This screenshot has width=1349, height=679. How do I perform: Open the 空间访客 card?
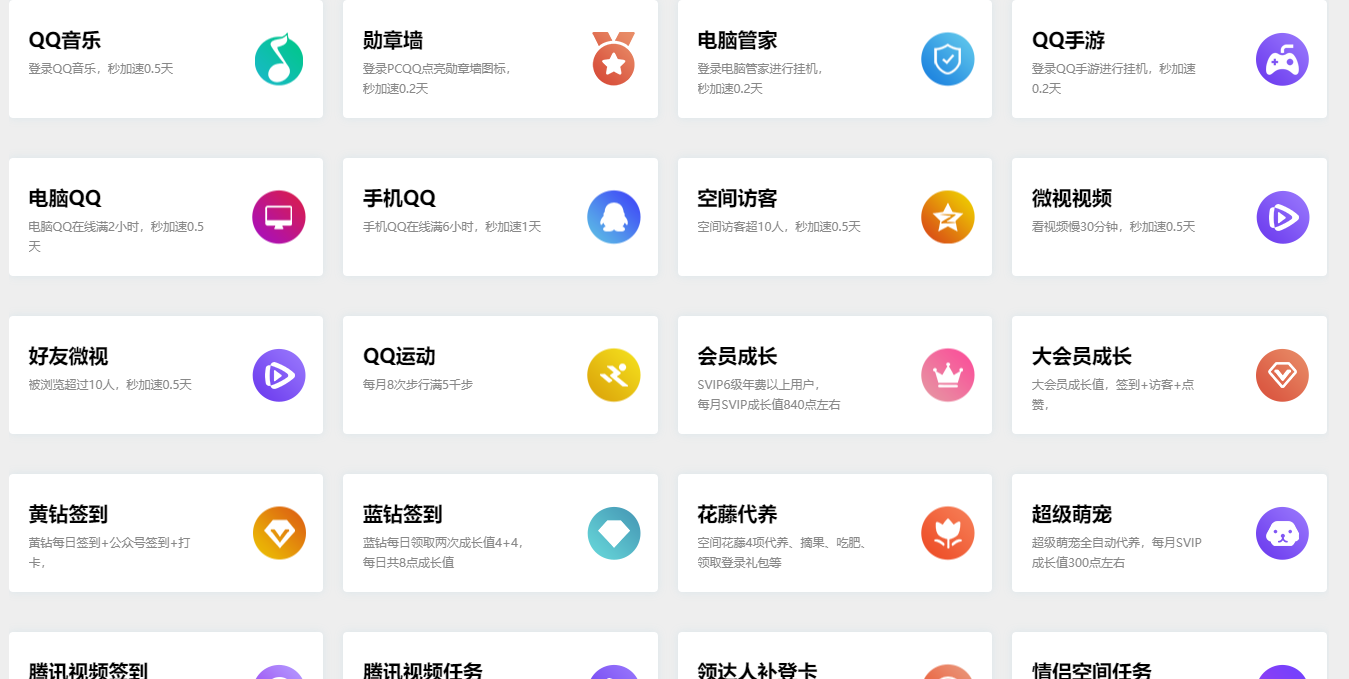click(835, 217)
